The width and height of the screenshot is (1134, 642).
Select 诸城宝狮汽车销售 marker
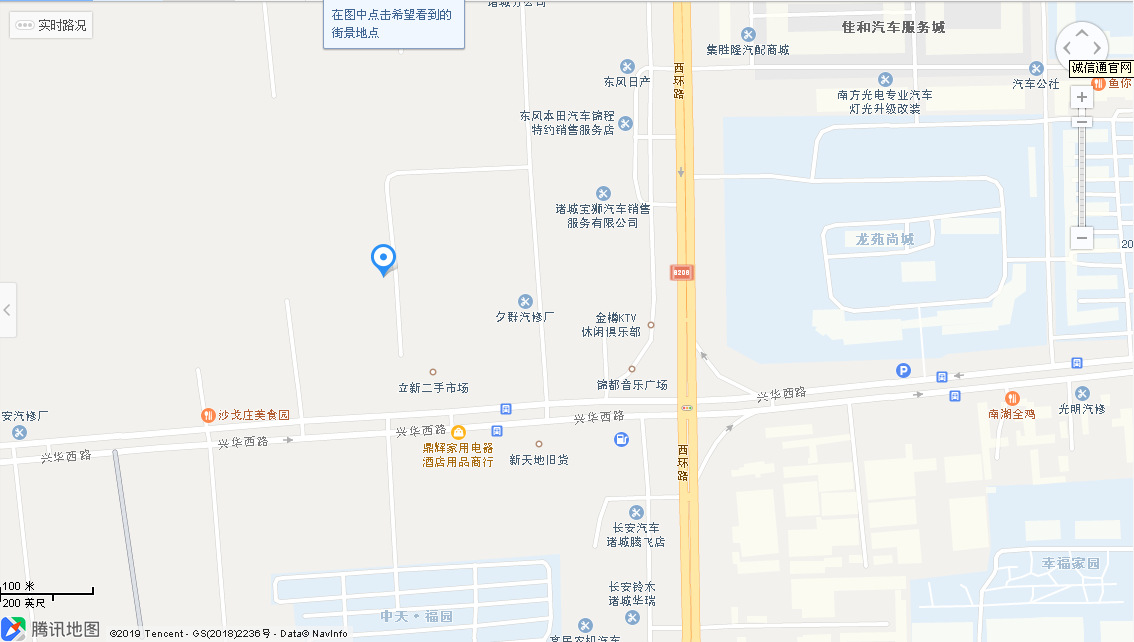point(603,193)
